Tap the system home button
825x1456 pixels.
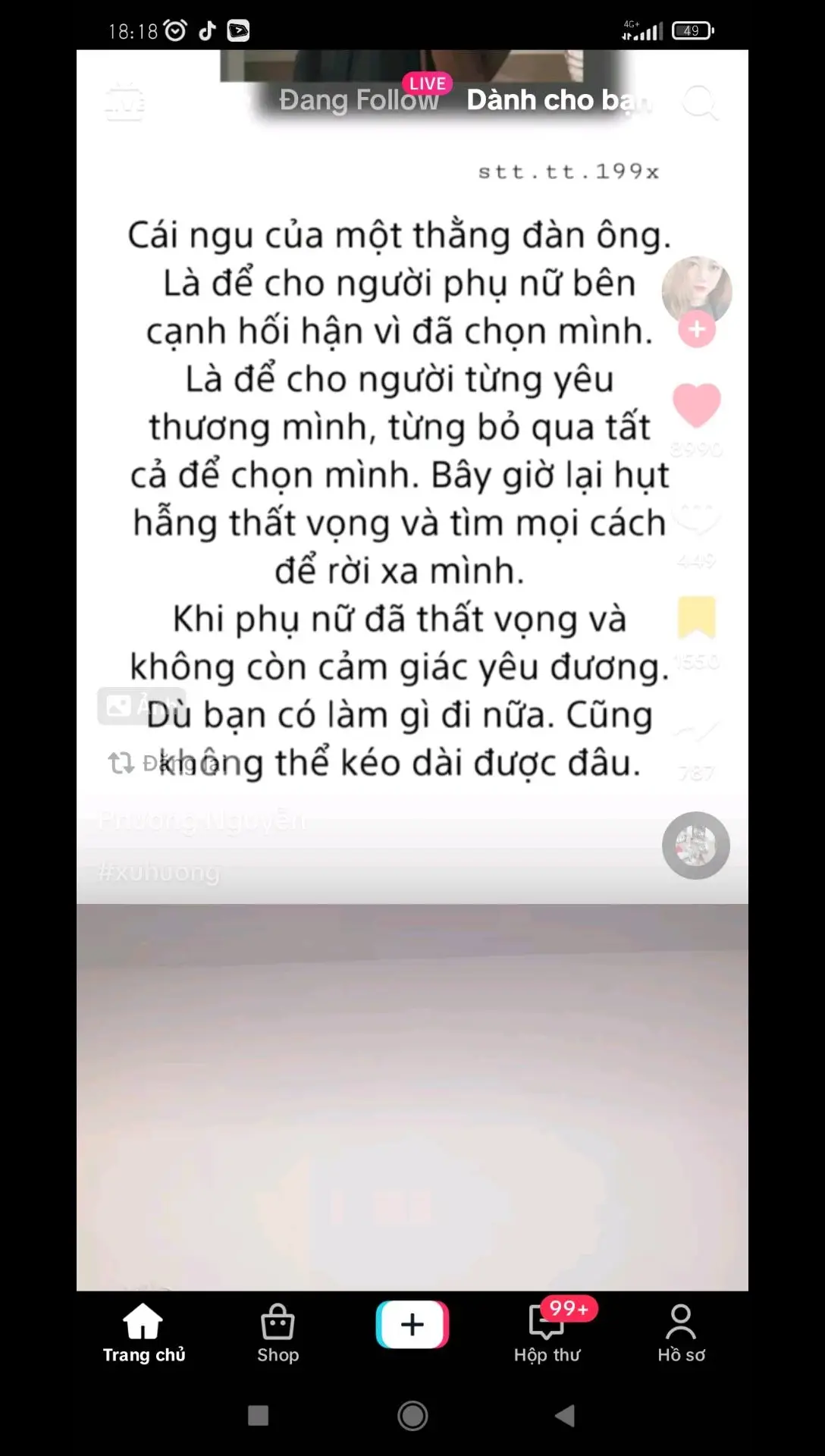[412, 1416]
